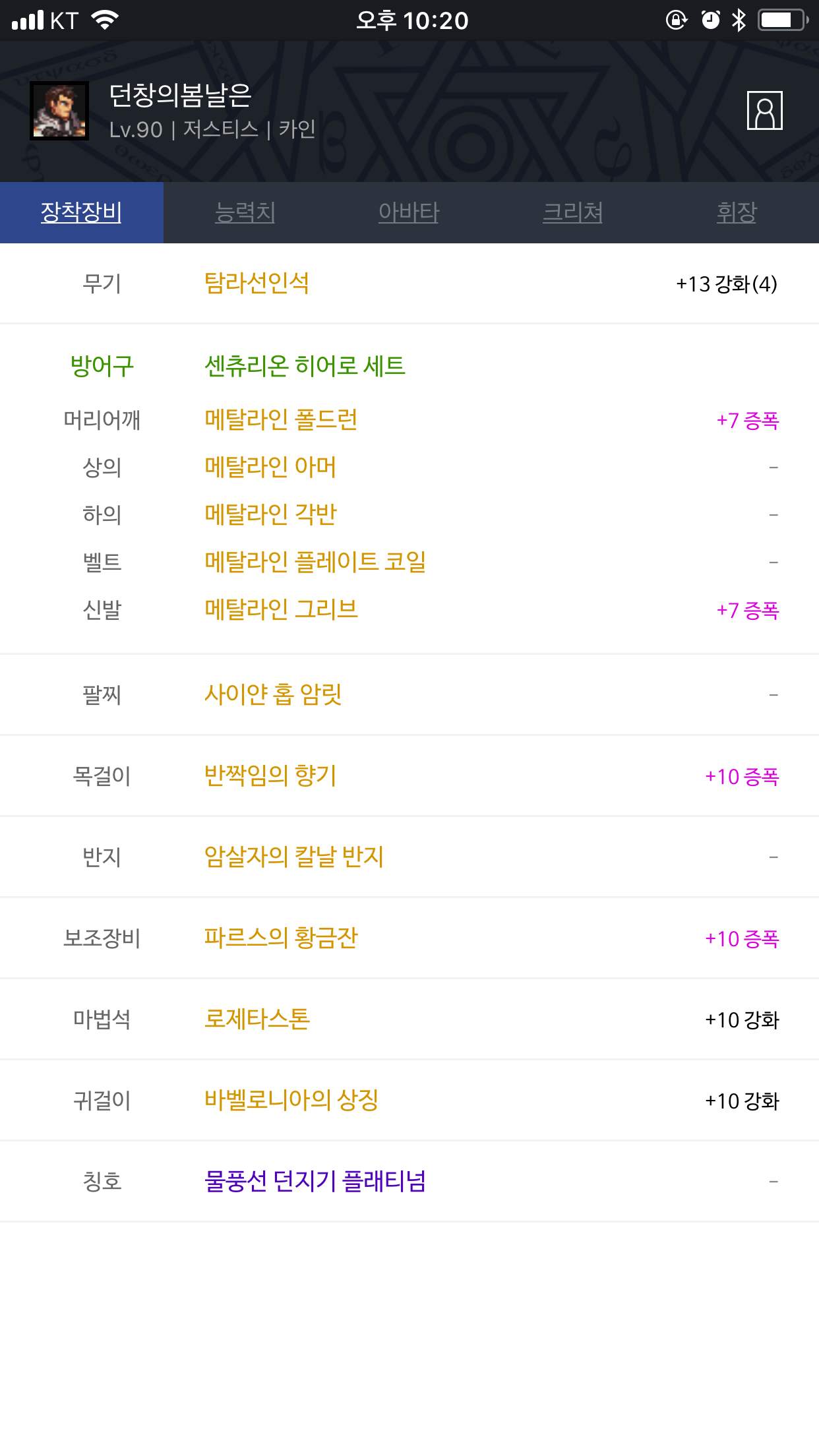Switch to the 능력치 tab
Image resolution: width=819 pixels, height=1456 pixels.
pos(245,212)
